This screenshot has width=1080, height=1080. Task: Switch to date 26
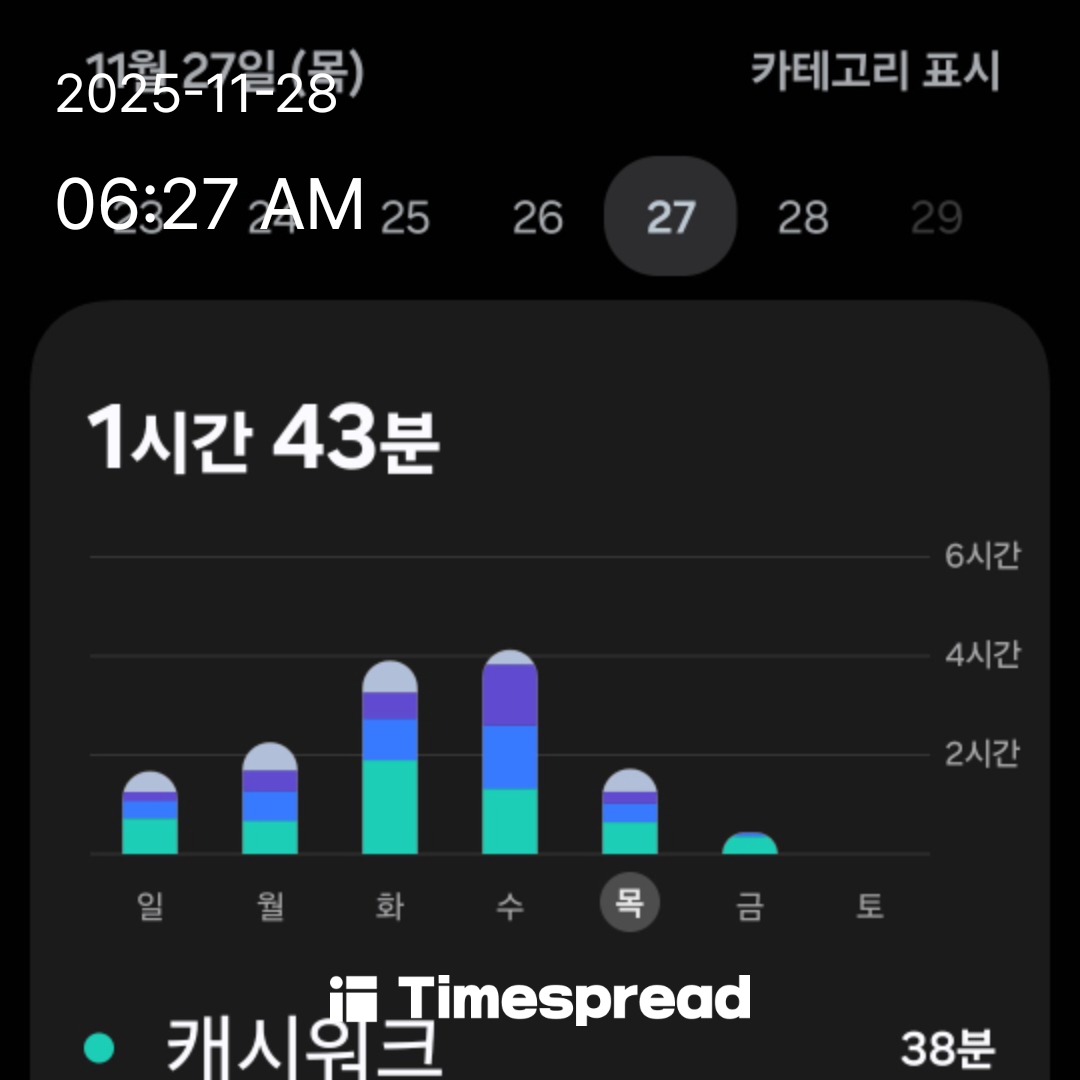pyautogui.click(x=538, y=217)
